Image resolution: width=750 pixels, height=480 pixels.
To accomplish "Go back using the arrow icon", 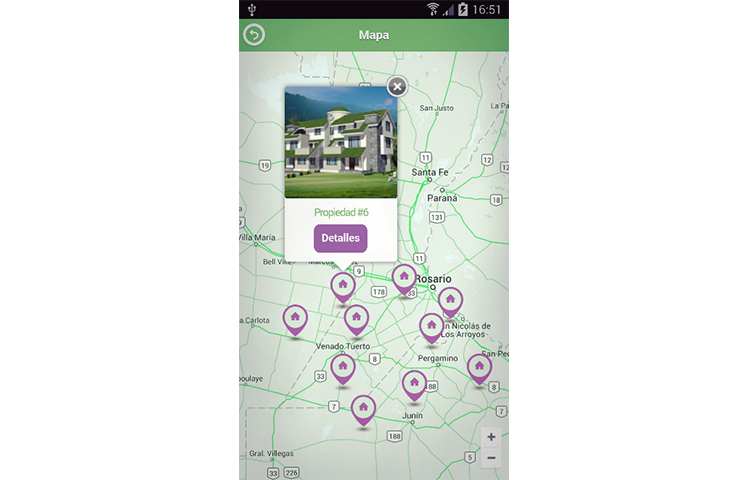I will point(255,35).
